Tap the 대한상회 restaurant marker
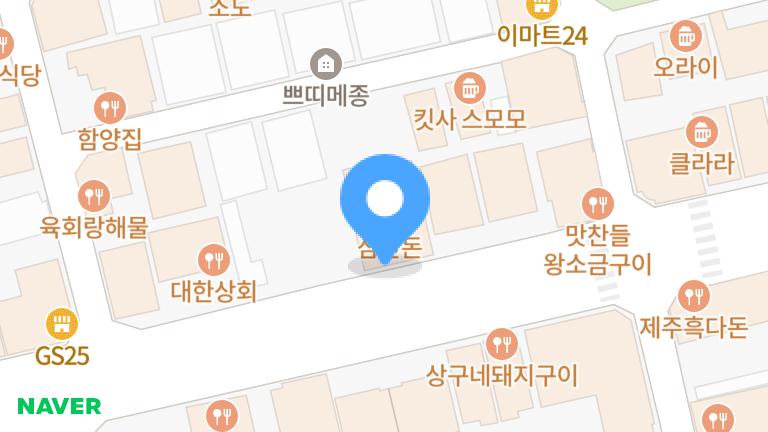 [214, 261]
